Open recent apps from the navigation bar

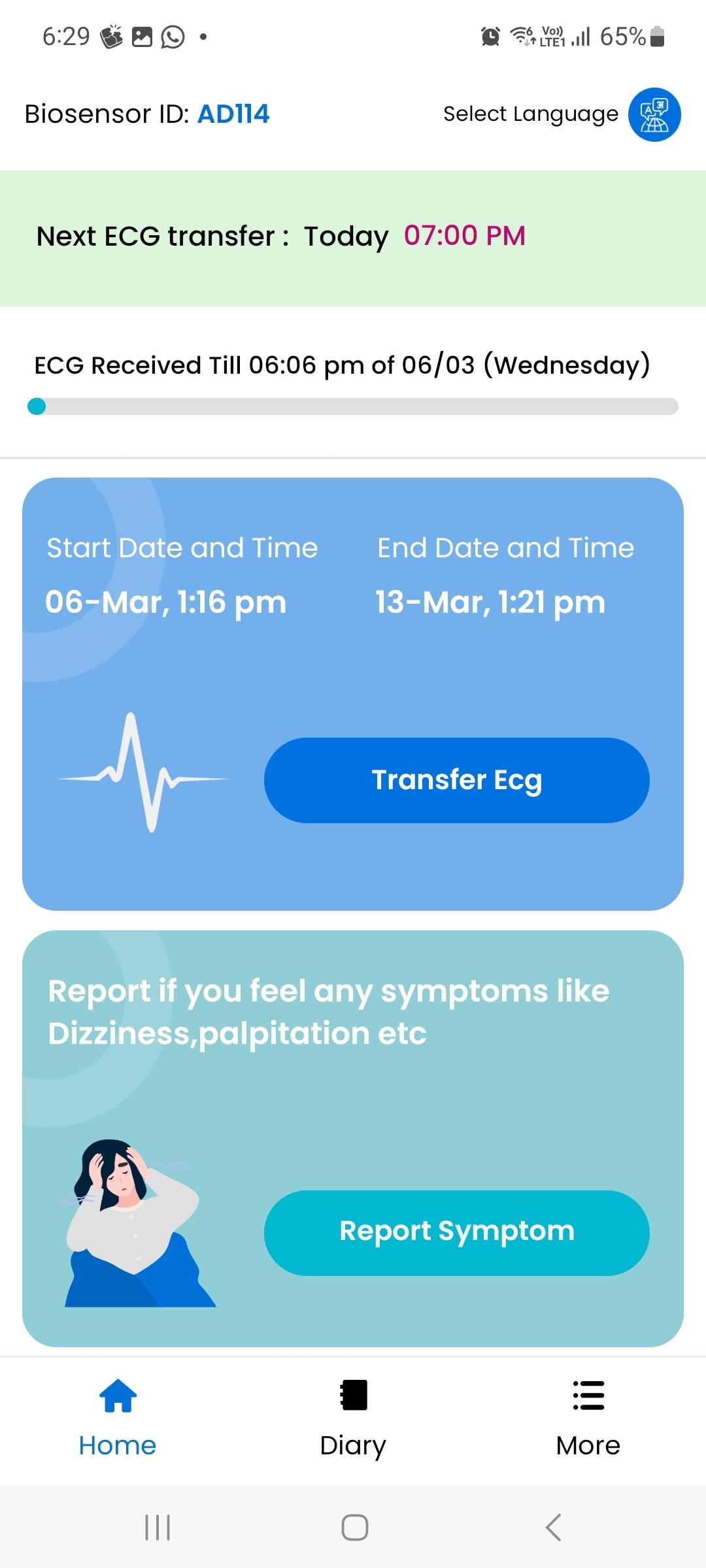(x=158, y=1527)
